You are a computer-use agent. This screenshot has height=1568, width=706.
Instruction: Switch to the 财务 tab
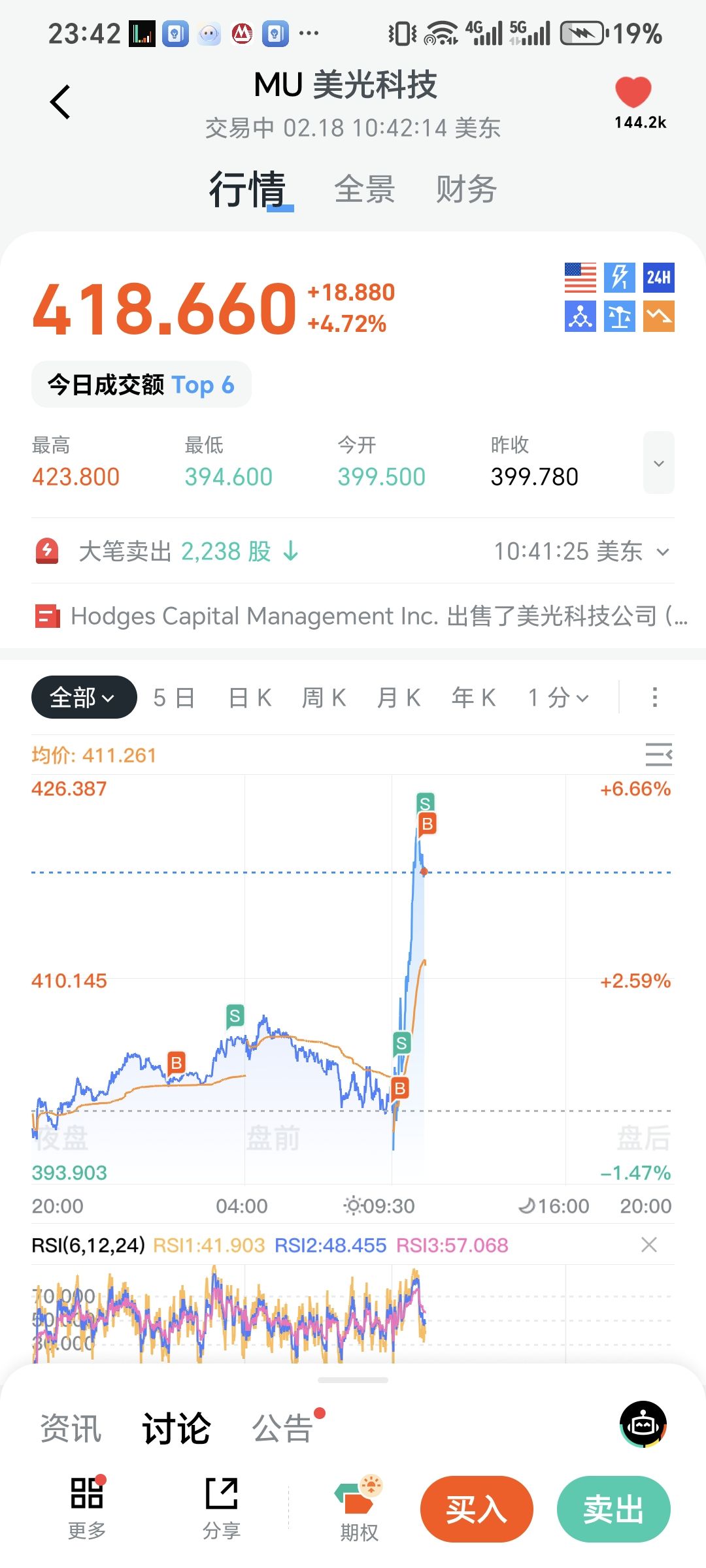click(x=466, y=189)
